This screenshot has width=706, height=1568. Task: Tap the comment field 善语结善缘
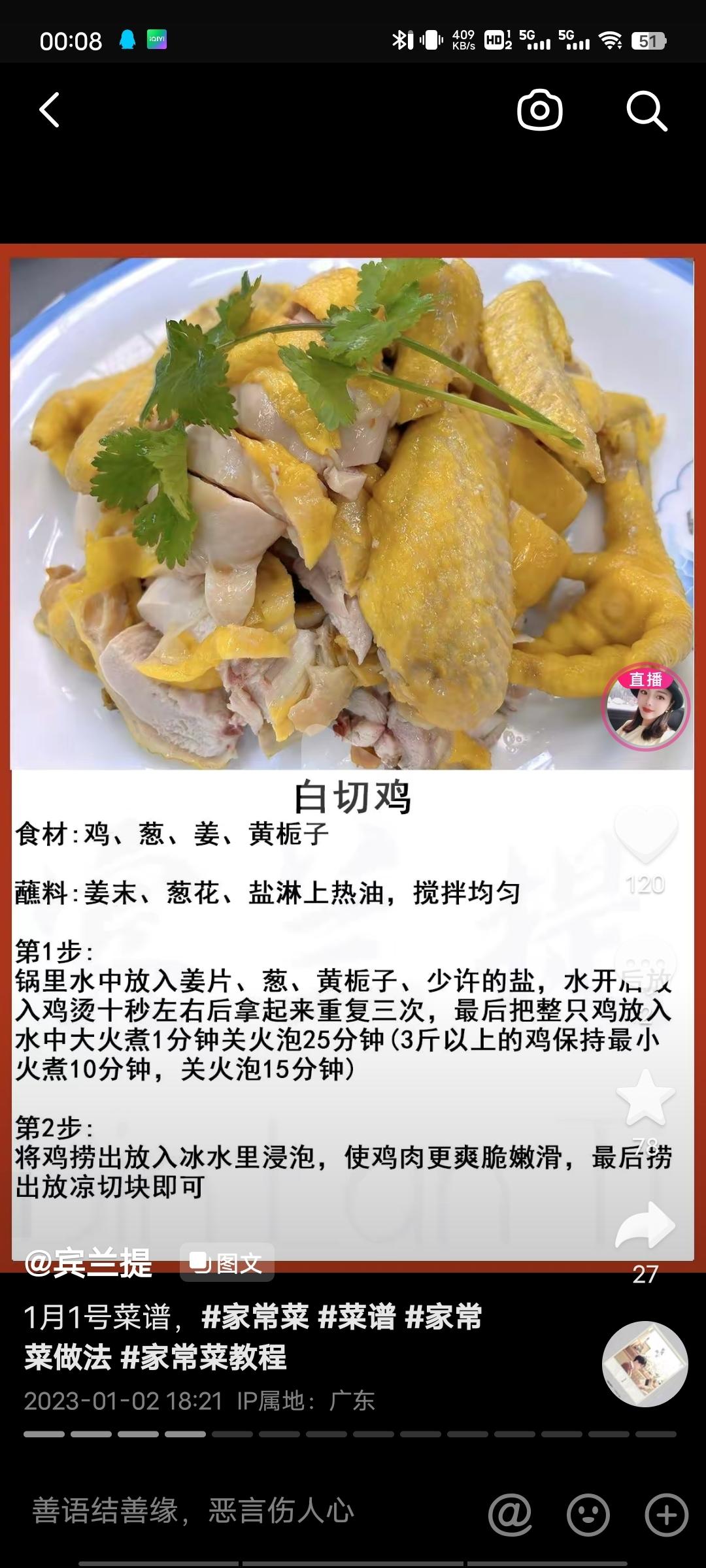[x=193, y=1511]
